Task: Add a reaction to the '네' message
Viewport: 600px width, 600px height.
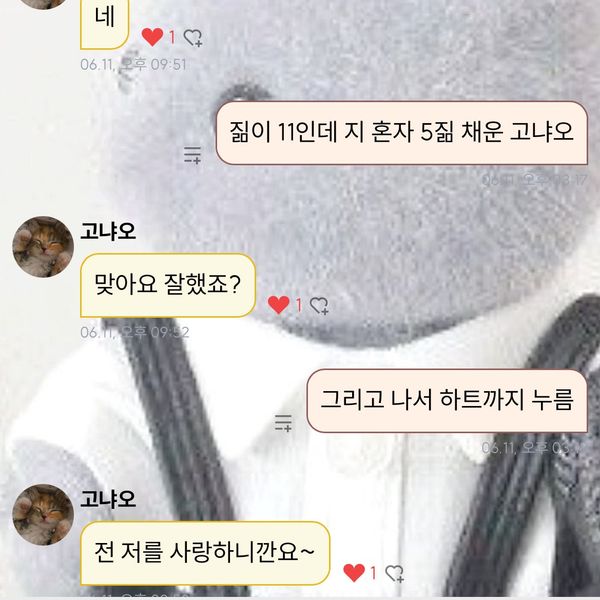Action: point(193,38)
